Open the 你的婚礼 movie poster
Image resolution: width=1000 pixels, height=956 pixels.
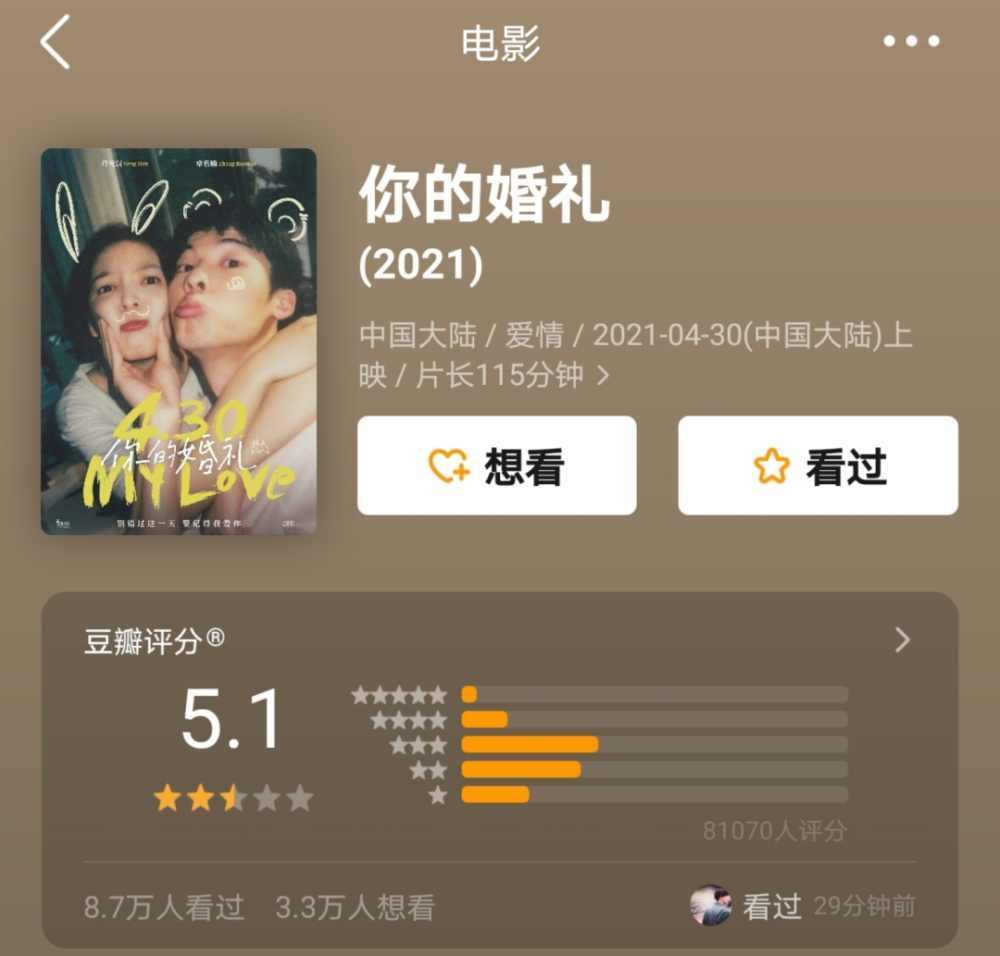coord(179,341)
